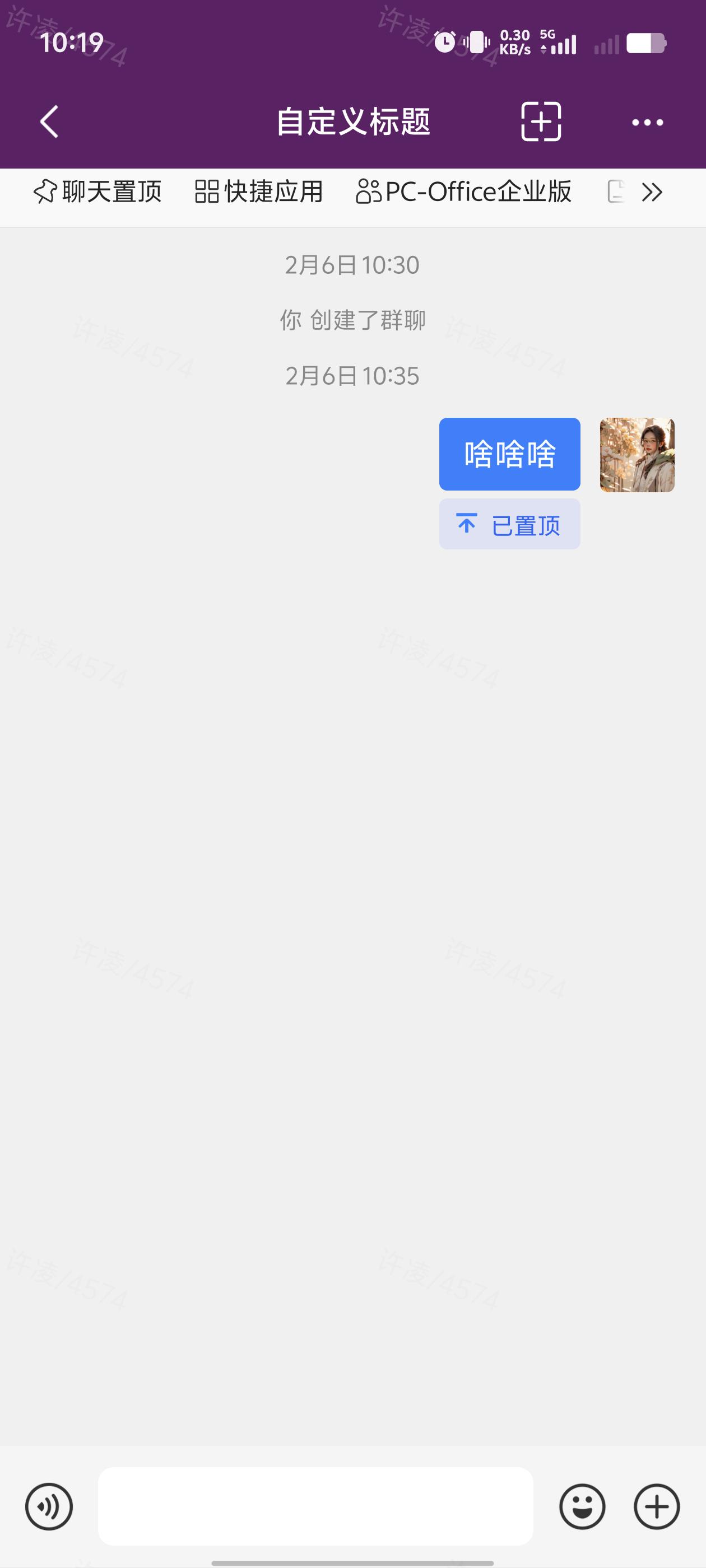Tap the 啥啥啥 message bubble
The height and width of the screenshot is (1568, 706).
pyautogui.click(x=509, y=454)
